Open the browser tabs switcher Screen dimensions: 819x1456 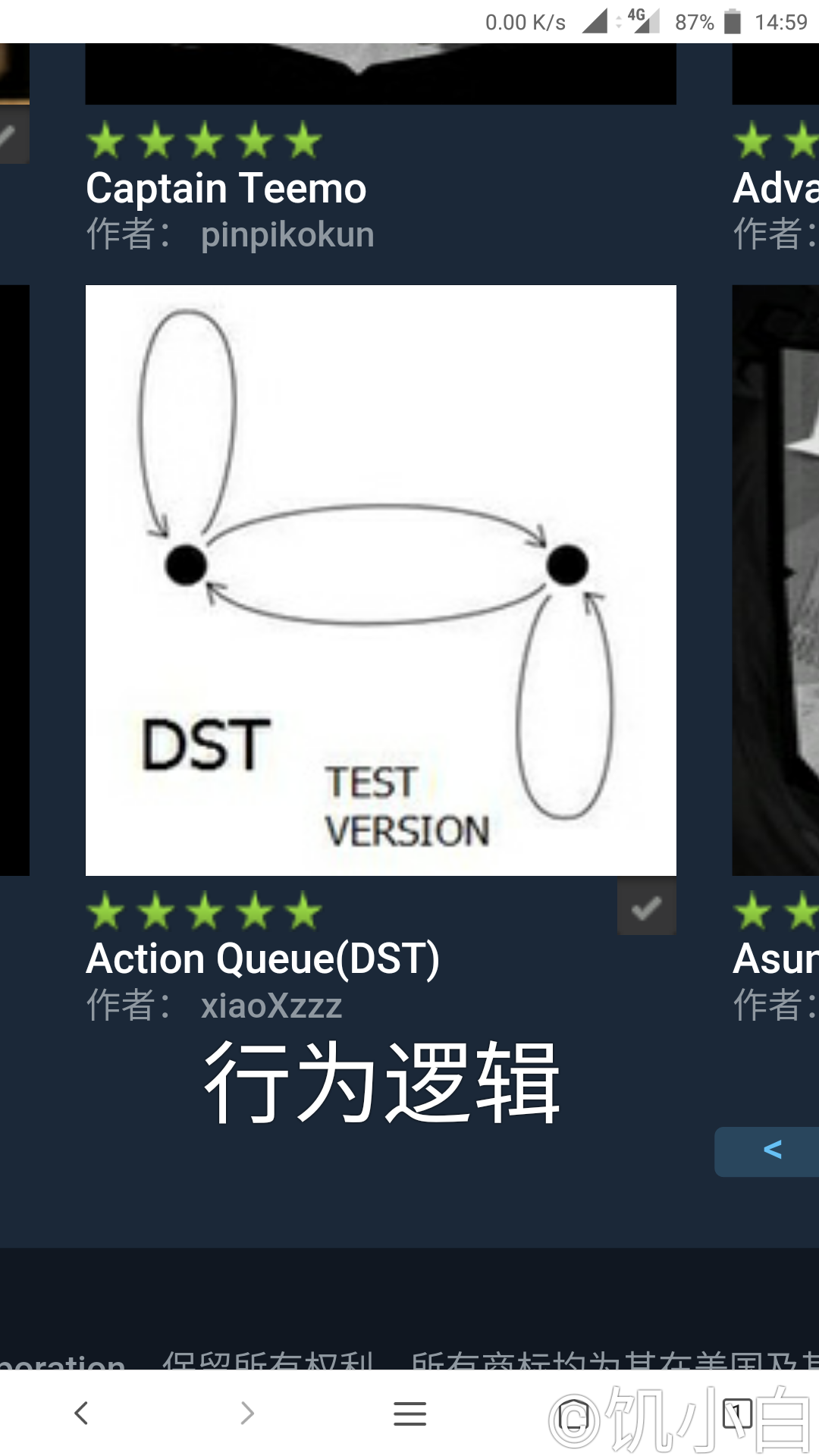737,1413
